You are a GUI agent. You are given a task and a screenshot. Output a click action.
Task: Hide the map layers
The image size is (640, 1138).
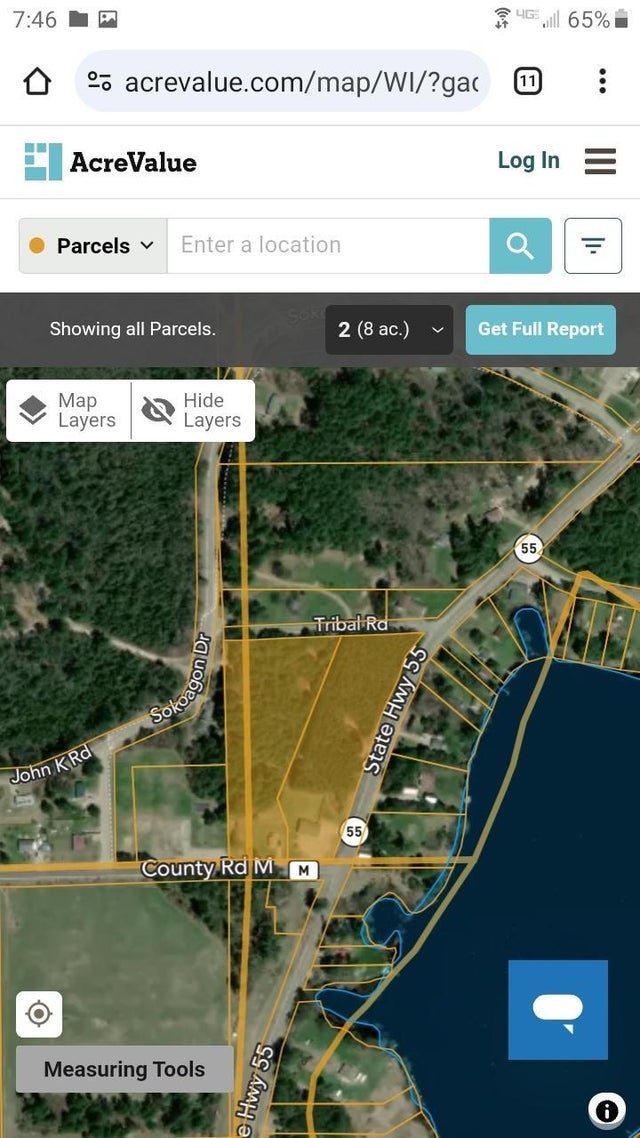pyautogui.click(x=193, y=411)
